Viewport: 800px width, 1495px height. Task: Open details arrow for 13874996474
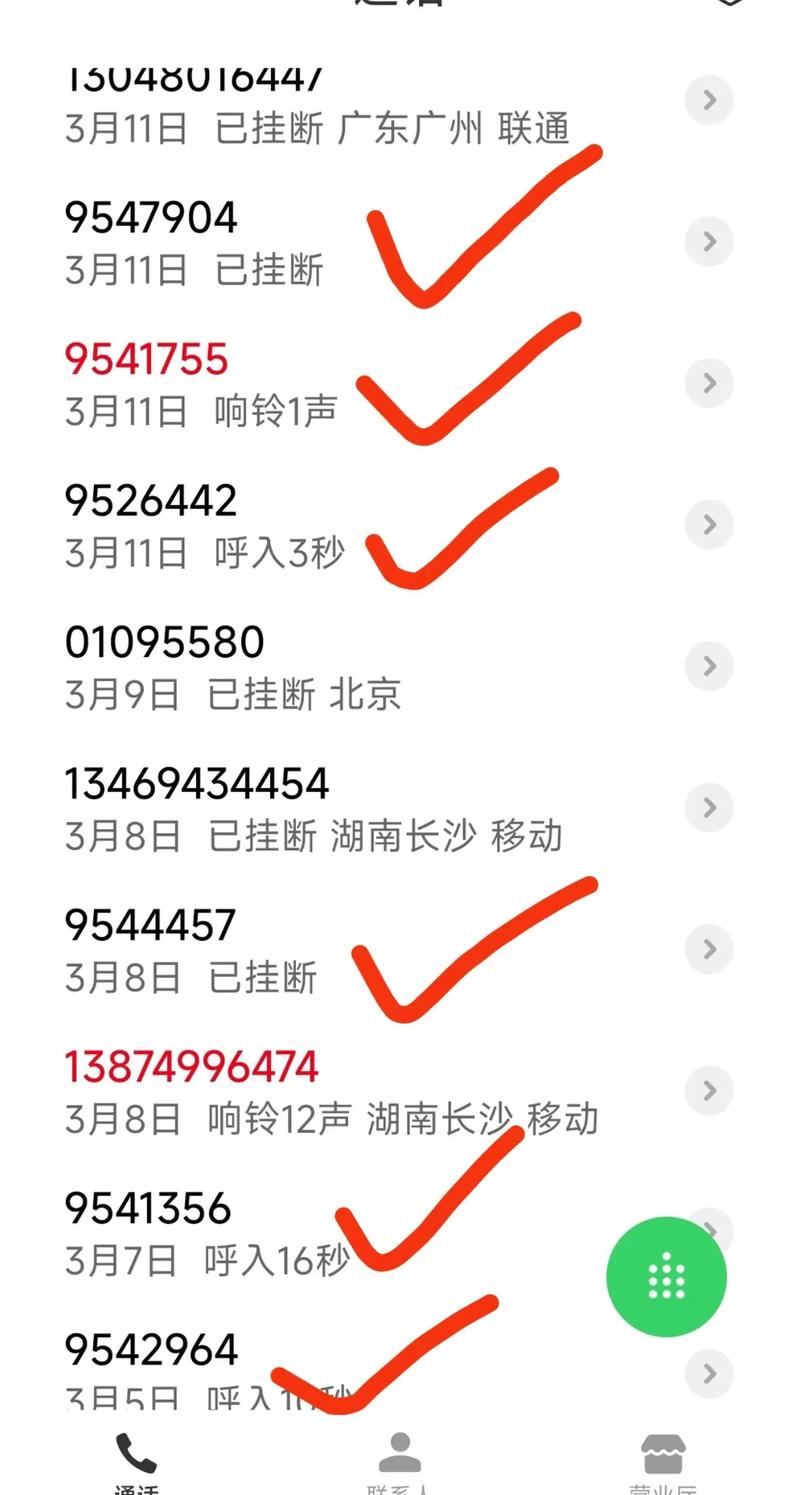pyautogui.click(x=709, y=1090)
